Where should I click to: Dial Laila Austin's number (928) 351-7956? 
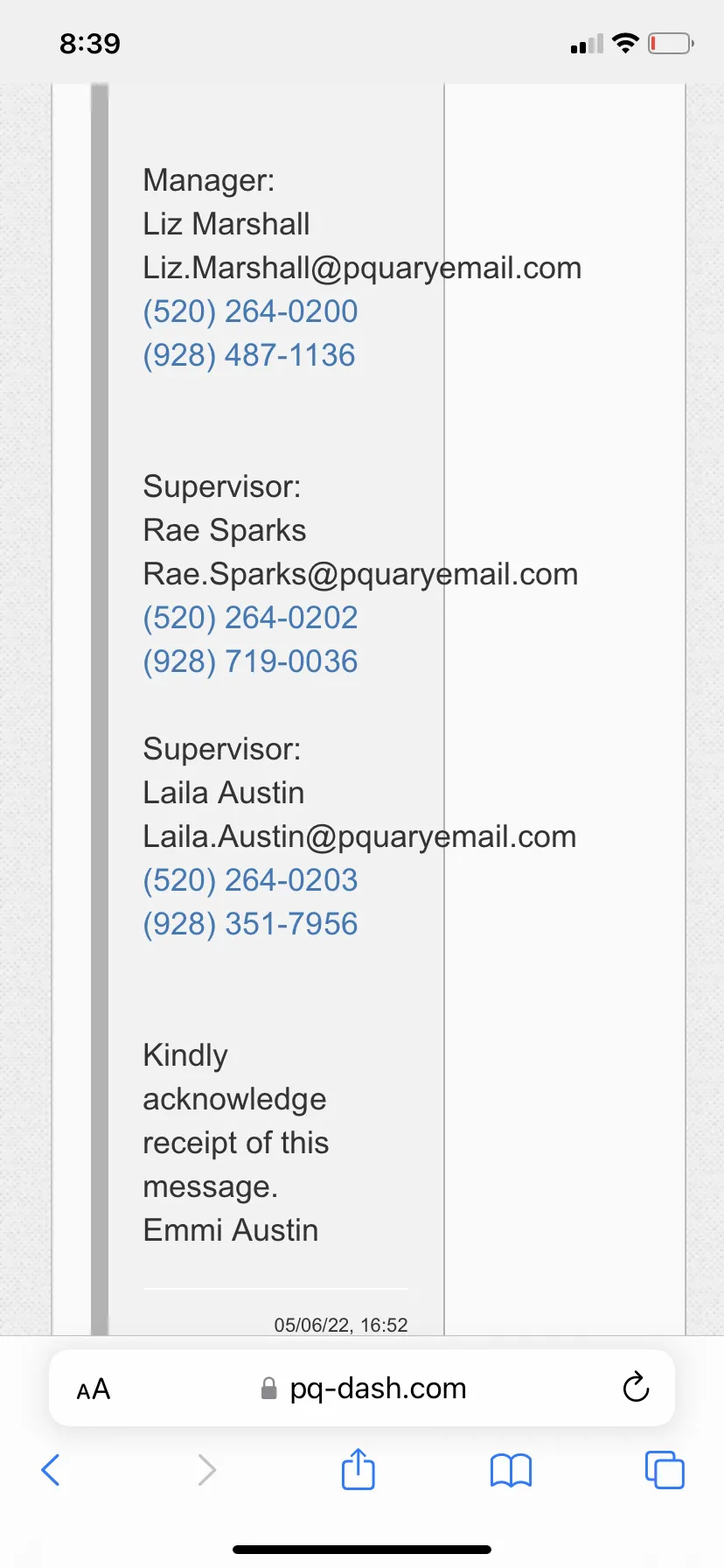click(250, 924)
